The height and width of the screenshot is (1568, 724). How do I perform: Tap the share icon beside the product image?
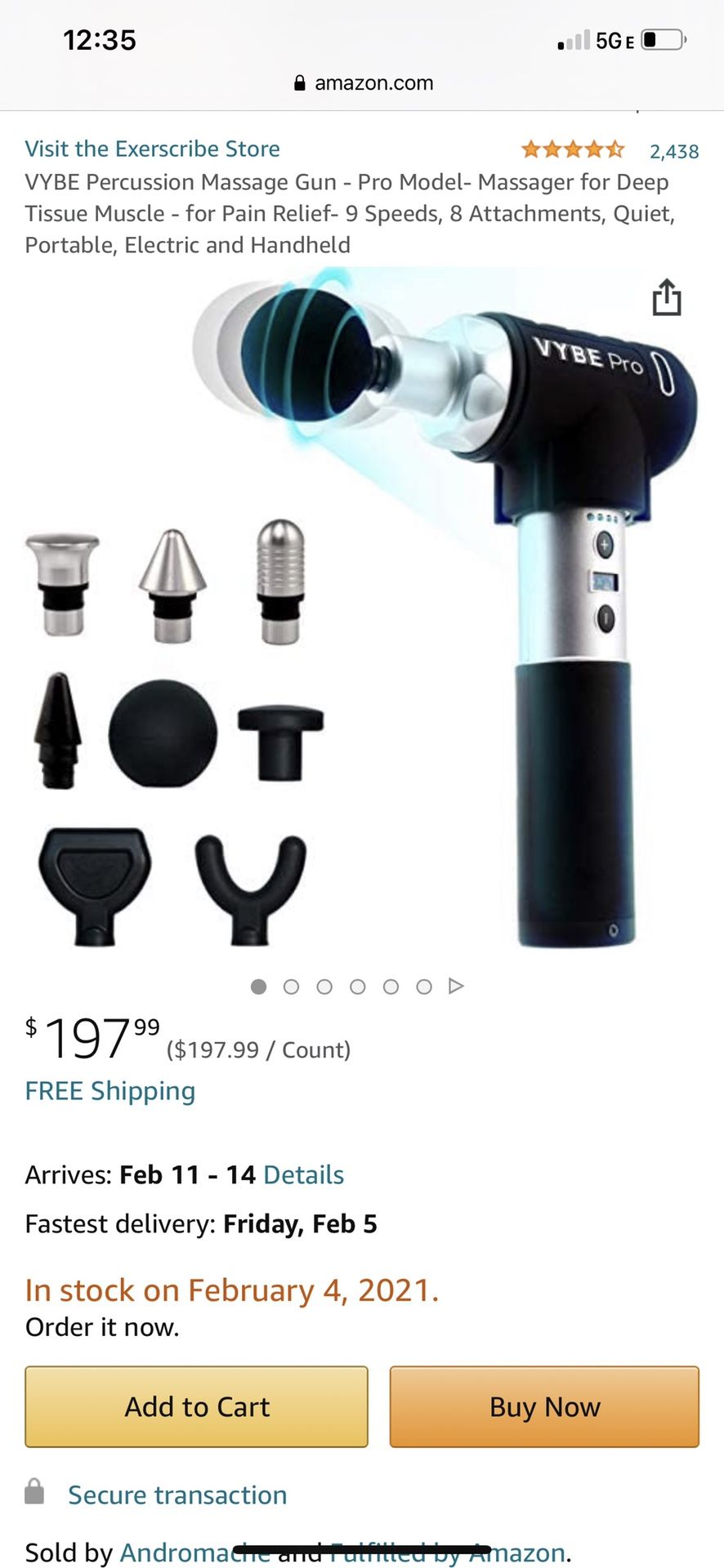pos(668,297)
